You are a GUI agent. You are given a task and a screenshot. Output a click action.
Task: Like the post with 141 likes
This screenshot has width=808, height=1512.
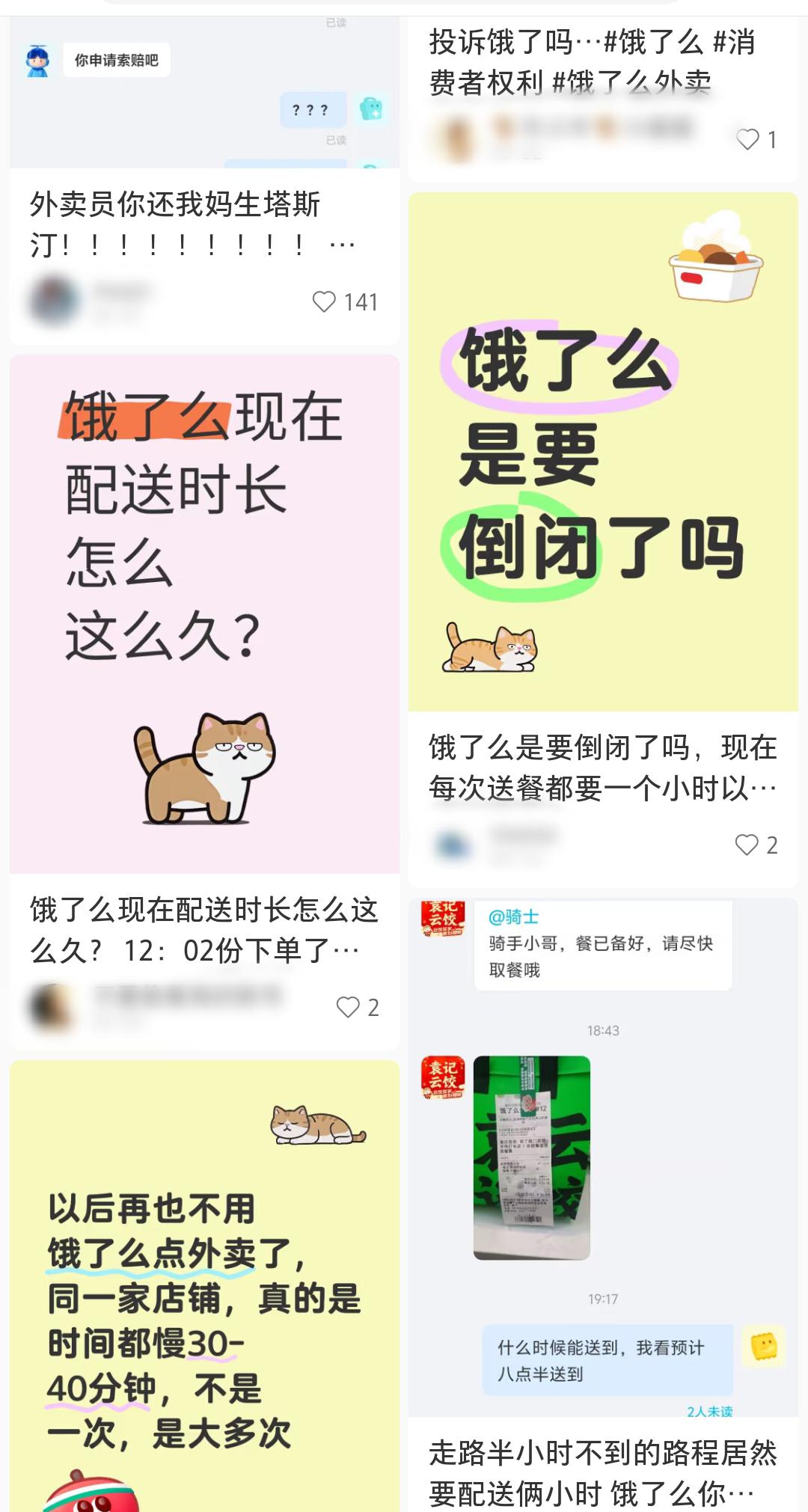coord(325,302)
